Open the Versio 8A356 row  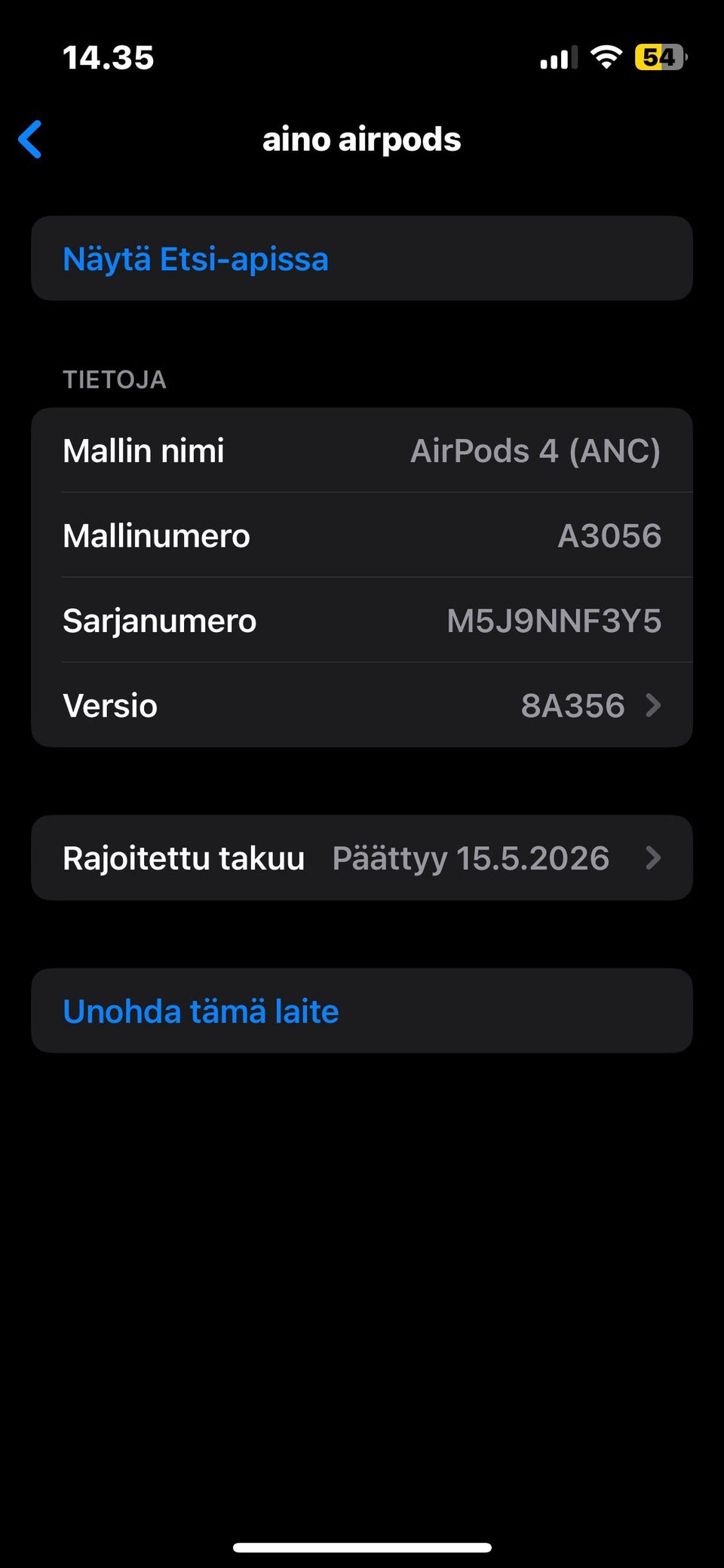362,706
